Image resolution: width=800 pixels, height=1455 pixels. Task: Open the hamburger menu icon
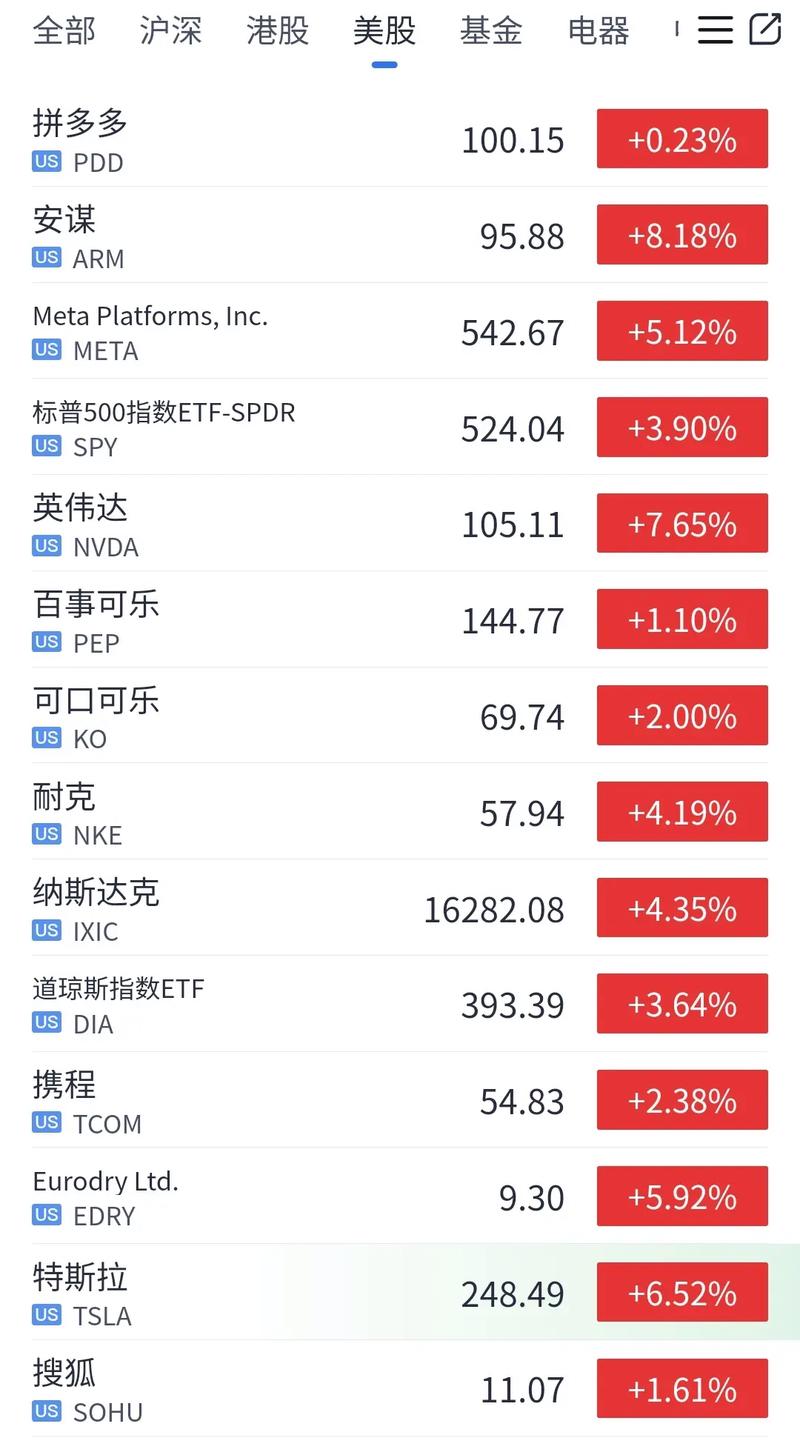pyautogui.click(x=715, y=30)
